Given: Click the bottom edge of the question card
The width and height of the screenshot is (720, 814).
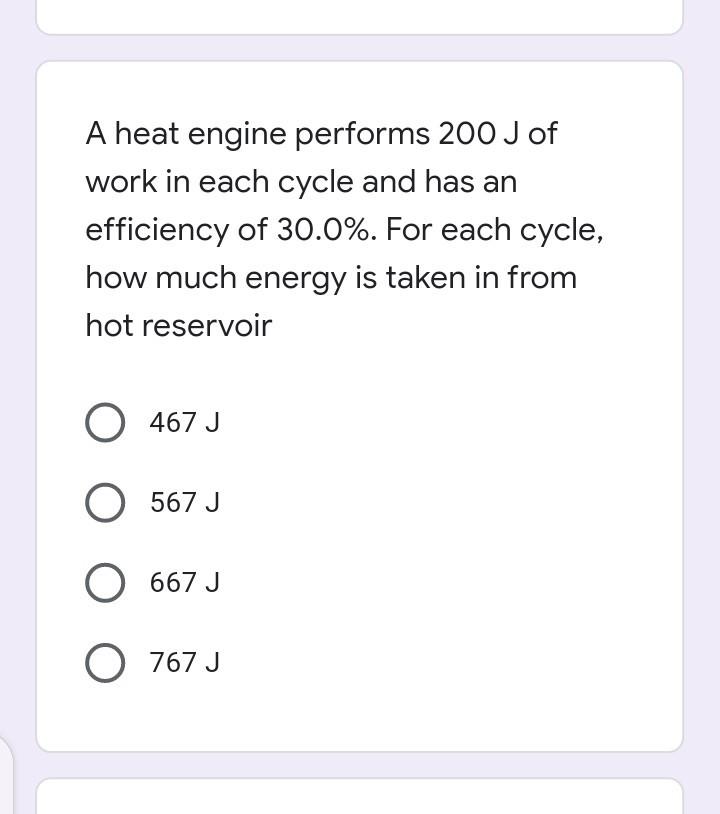Looking at the screenshot, I should (x=360, y=747).
